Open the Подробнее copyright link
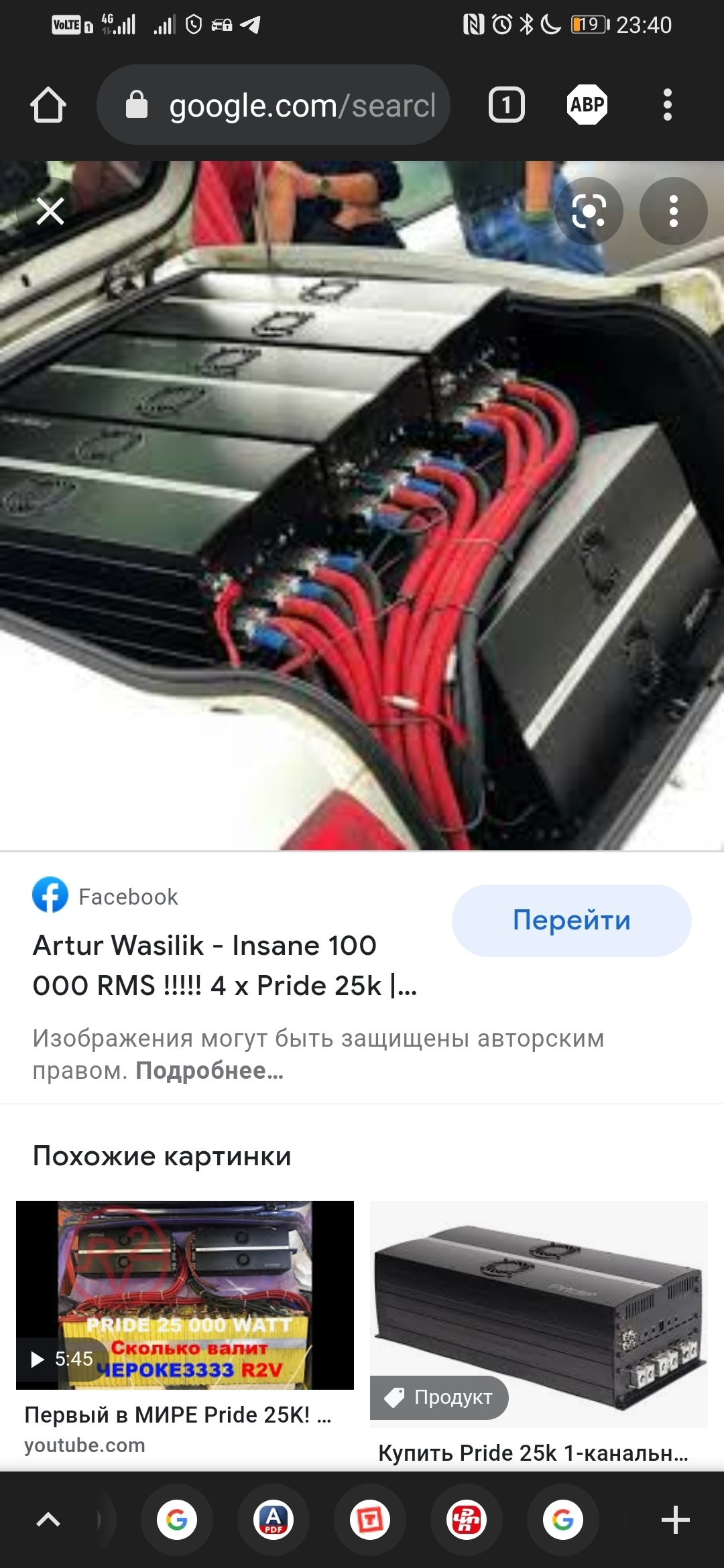This screenshot has width=724, height=1568. (209, 1071)
